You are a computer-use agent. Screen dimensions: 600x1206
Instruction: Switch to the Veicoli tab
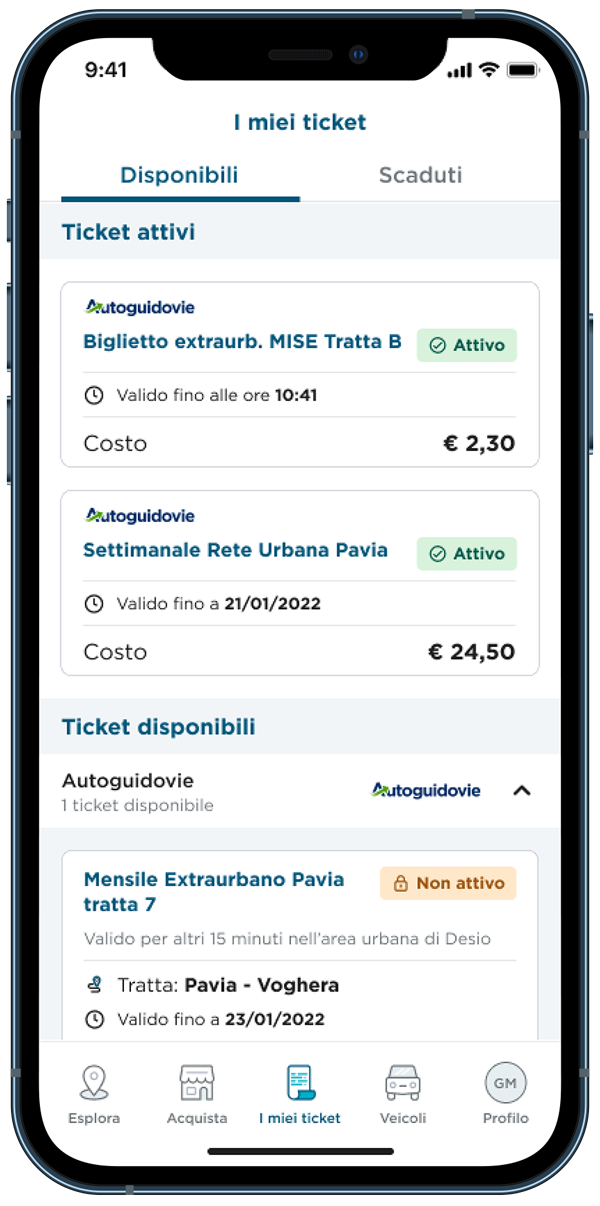pos(403,1094)
